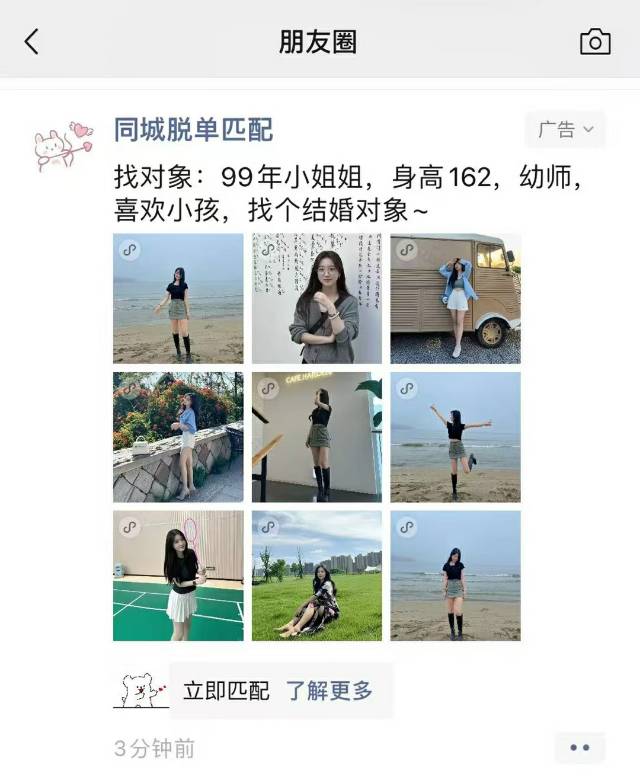Open the two-dot like and comment menu

pos(580,747)
